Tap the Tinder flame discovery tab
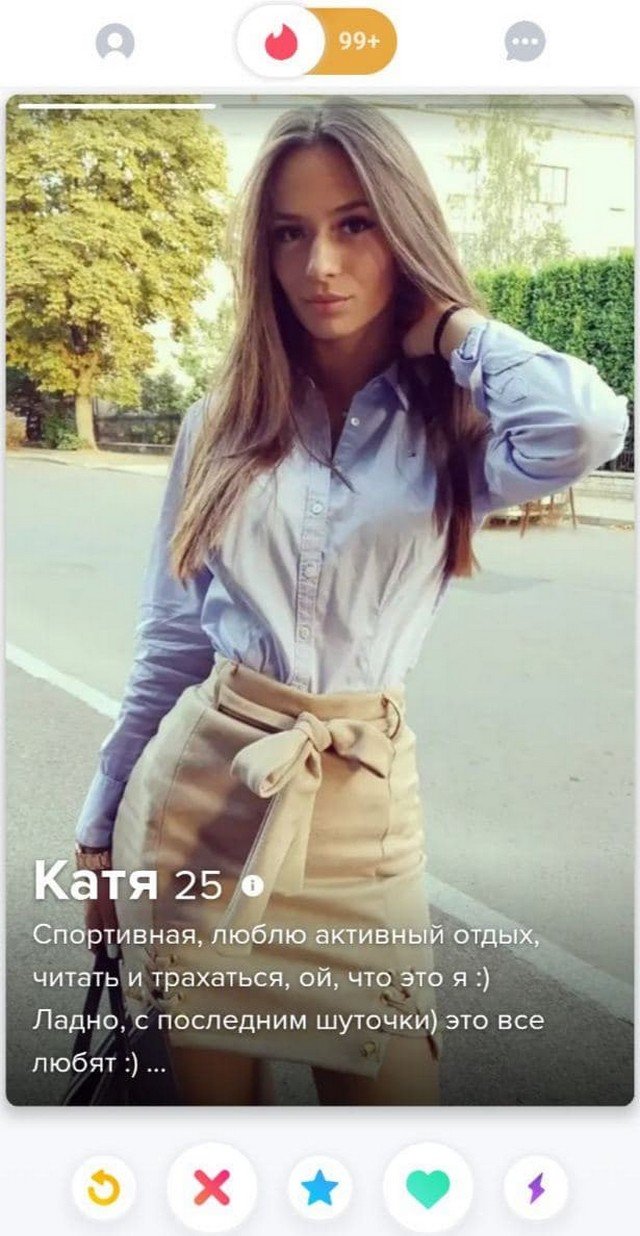Screen dimensions: 640x1236 [x=282, y=42]
